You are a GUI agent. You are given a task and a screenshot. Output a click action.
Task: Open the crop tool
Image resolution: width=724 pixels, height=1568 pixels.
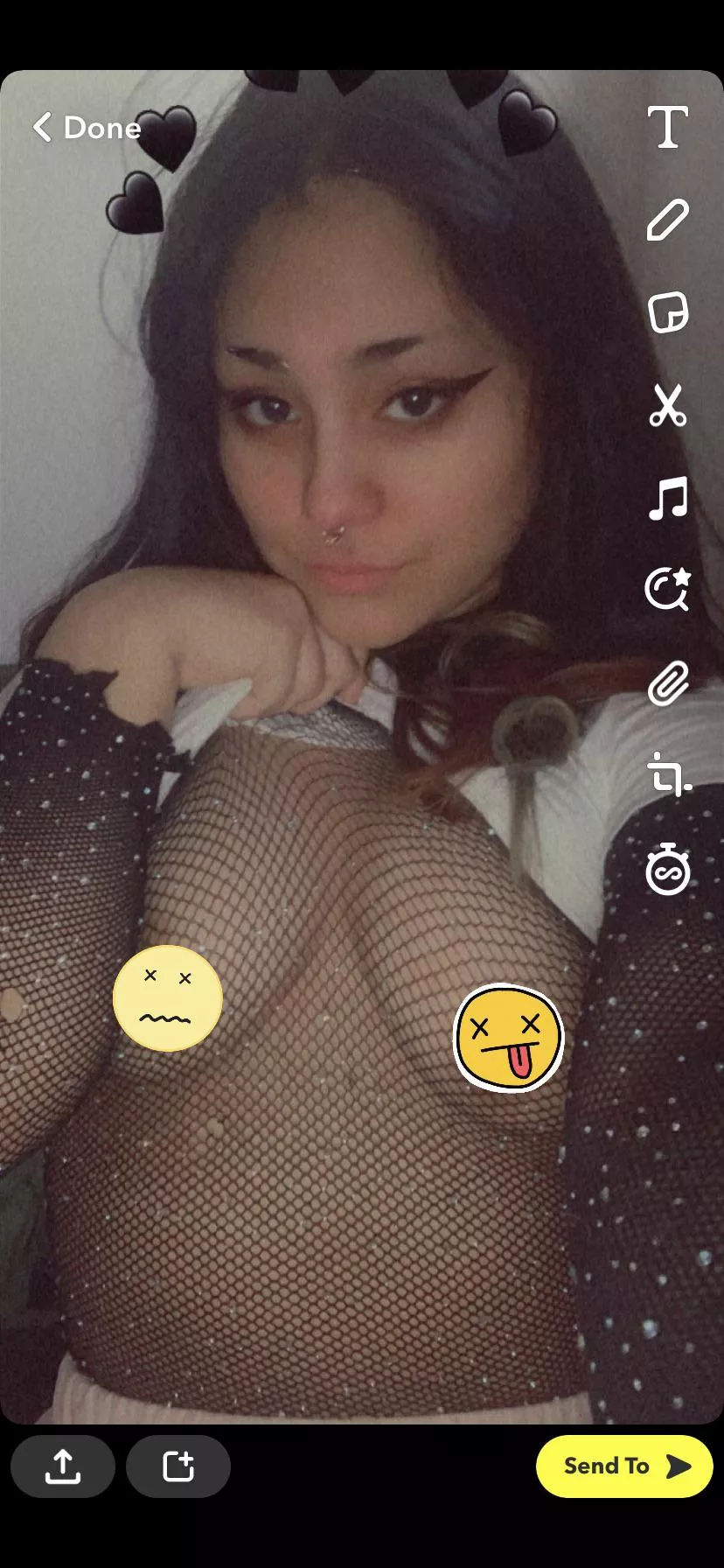[x=668, y=775]
